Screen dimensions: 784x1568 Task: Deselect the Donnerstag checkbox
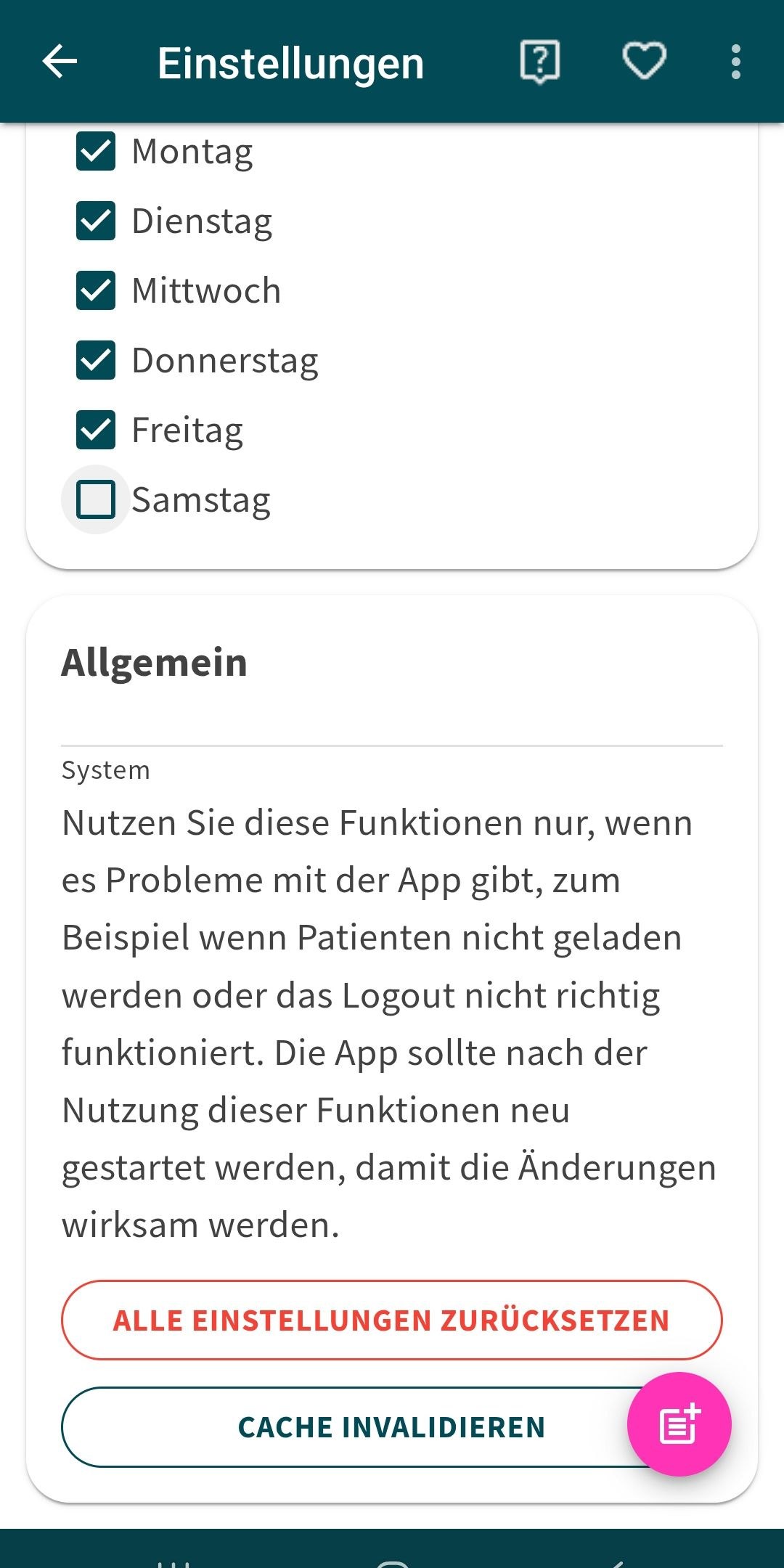pyautogui.click(x=96, y=360)
